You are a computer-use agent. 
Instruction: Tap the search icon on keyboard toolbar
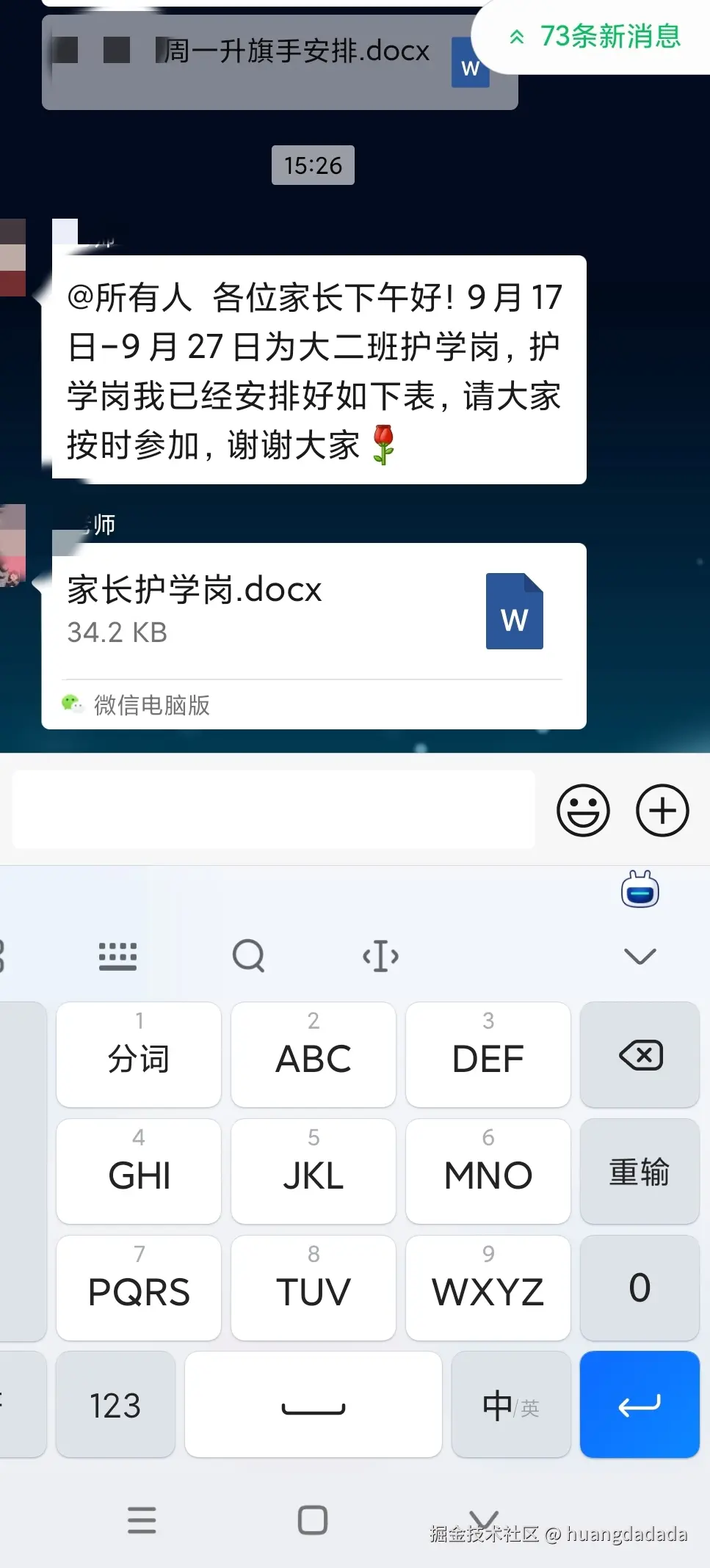pos(249,955)
